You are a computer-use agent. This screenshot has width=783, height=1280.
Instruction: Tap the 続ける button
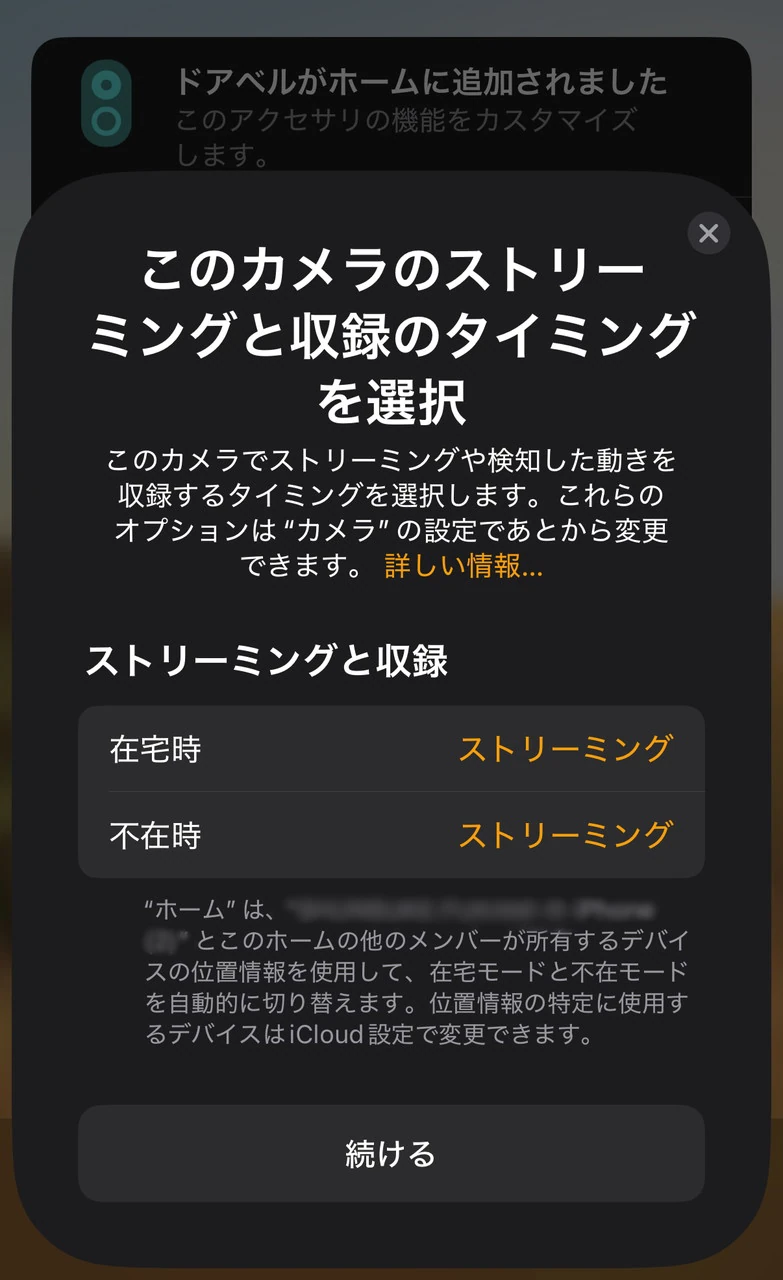391,1153
